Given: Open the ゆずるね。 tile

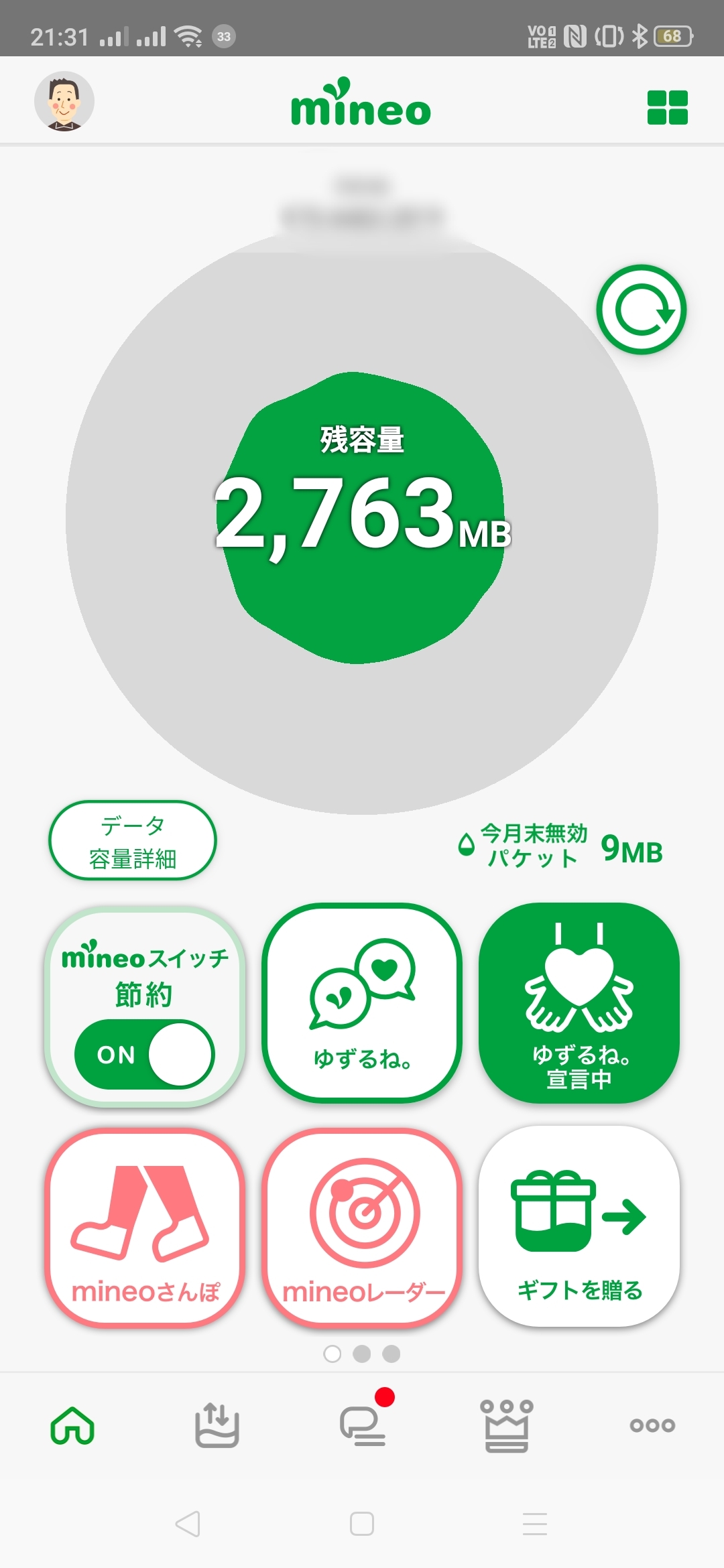Looking at the screenshot, I should pos(362,1003).
